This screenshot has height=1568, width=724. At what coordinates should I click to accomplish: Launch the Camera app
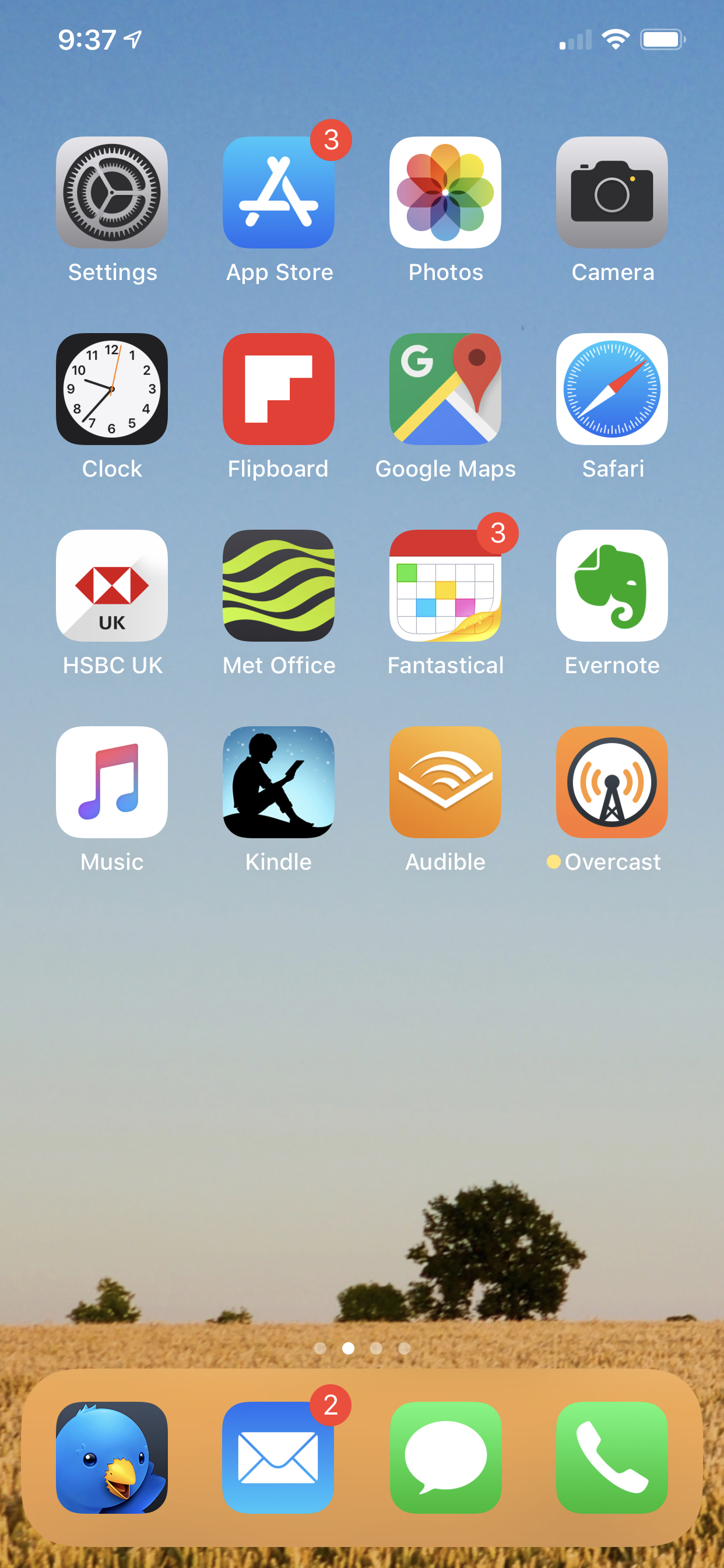(612, 192)
